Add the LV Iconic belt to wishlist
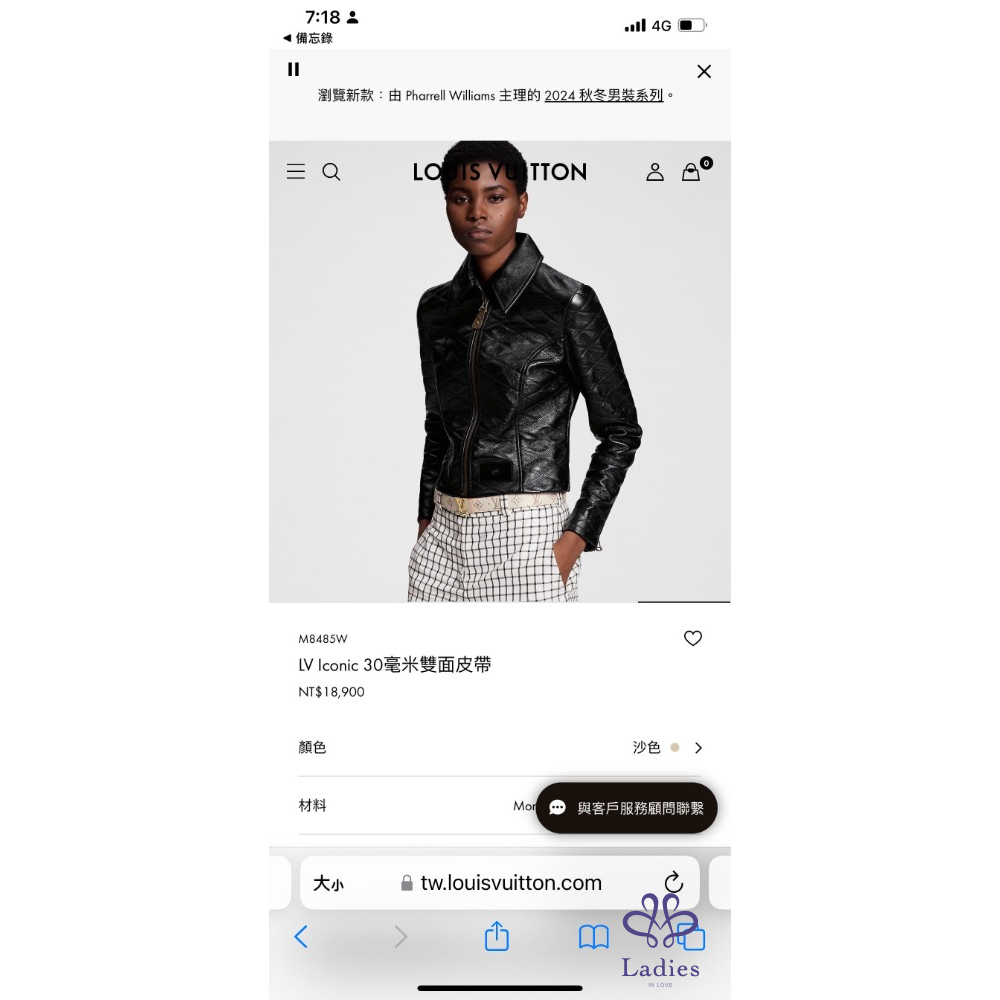The height and width of the screenshot is (1000, 1000). pos(693,638)
